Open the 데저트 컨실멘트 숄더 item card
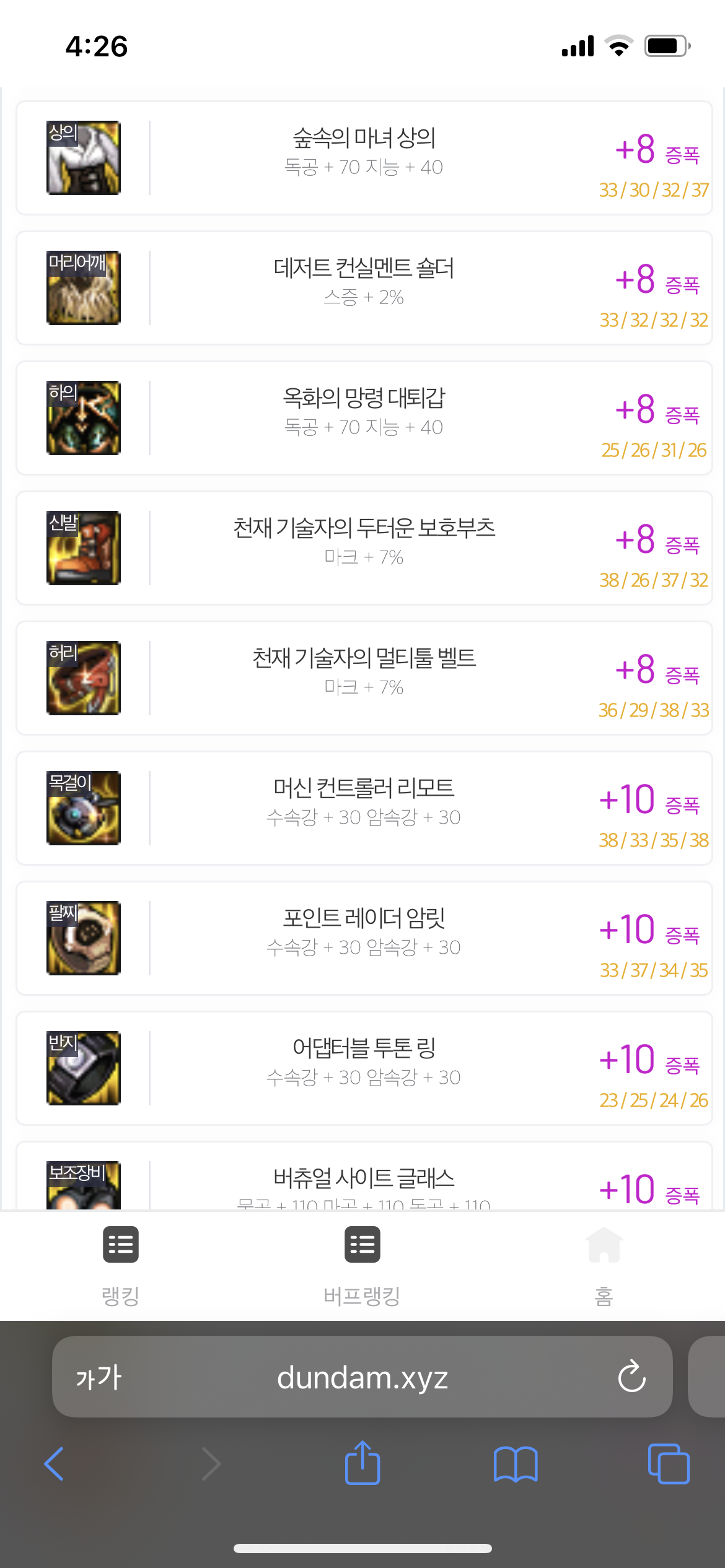 click(364, 288)
